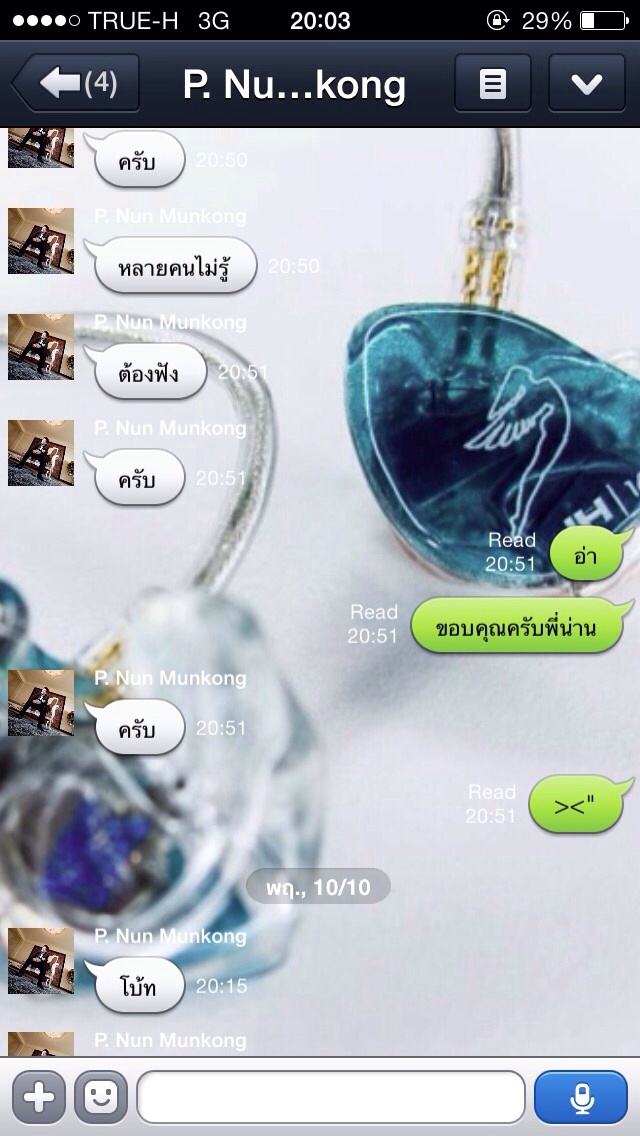View sender's avatar next to โบ้ท message
Screen dimensions: 640x1136
click(x=41, y=961)
